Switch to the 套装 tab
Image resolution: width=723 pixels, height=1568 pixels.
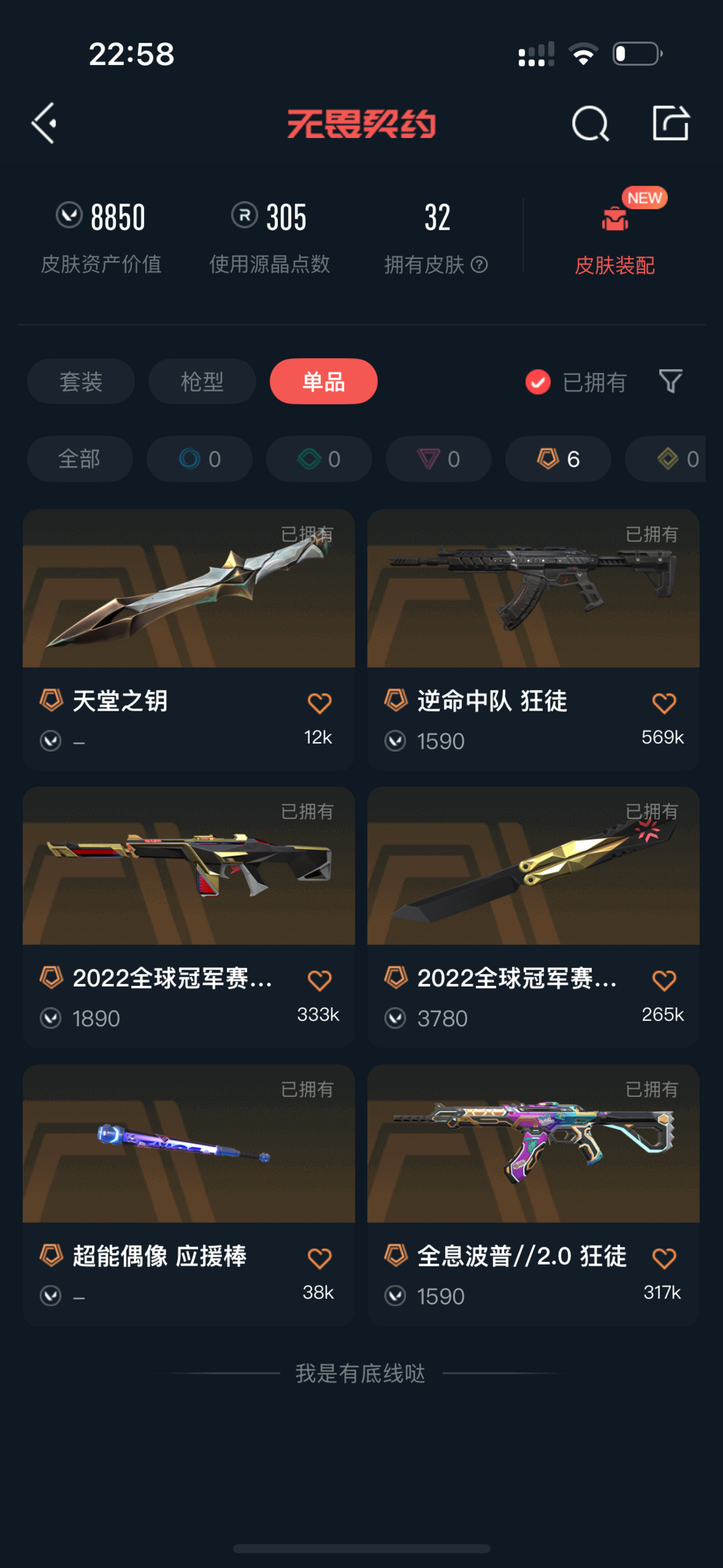(81, 381)
